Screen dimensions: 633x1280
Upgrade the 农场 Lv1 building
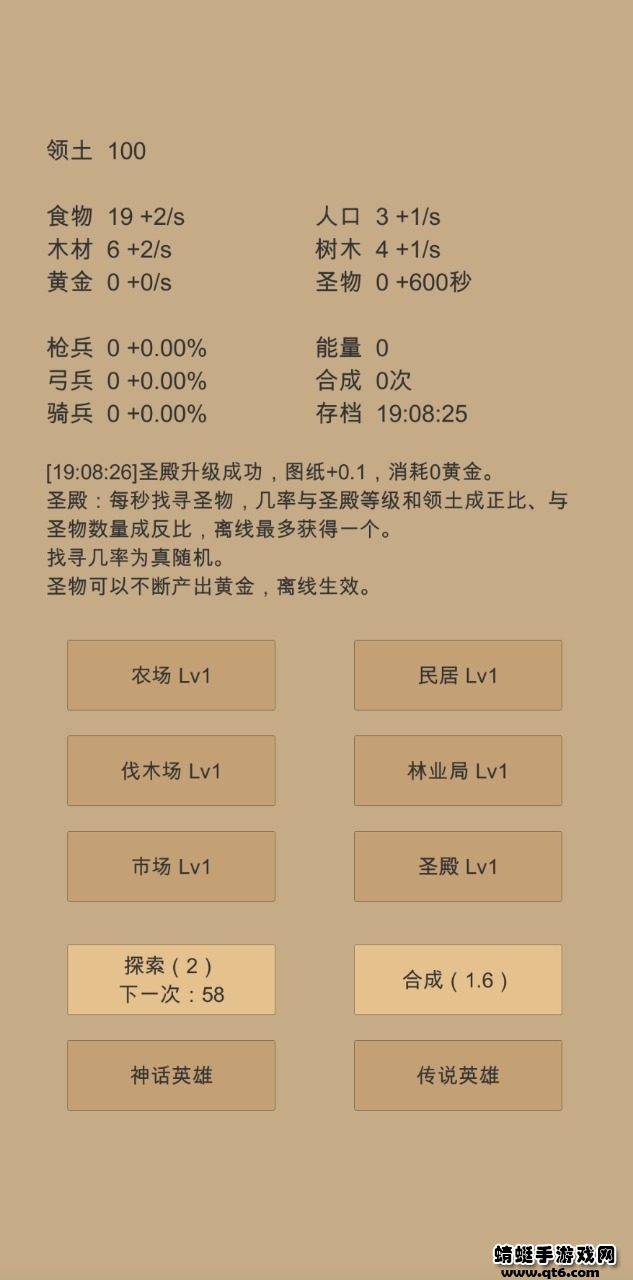pos(171,676)
